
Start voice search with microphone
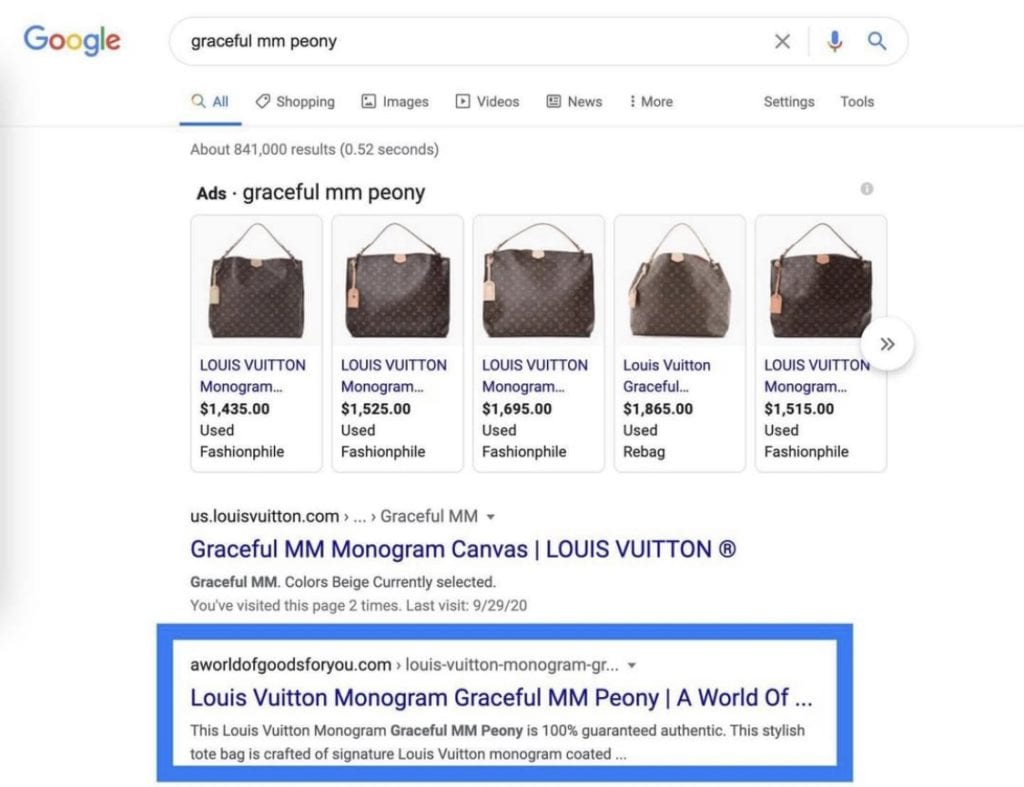tap(835, 41)
